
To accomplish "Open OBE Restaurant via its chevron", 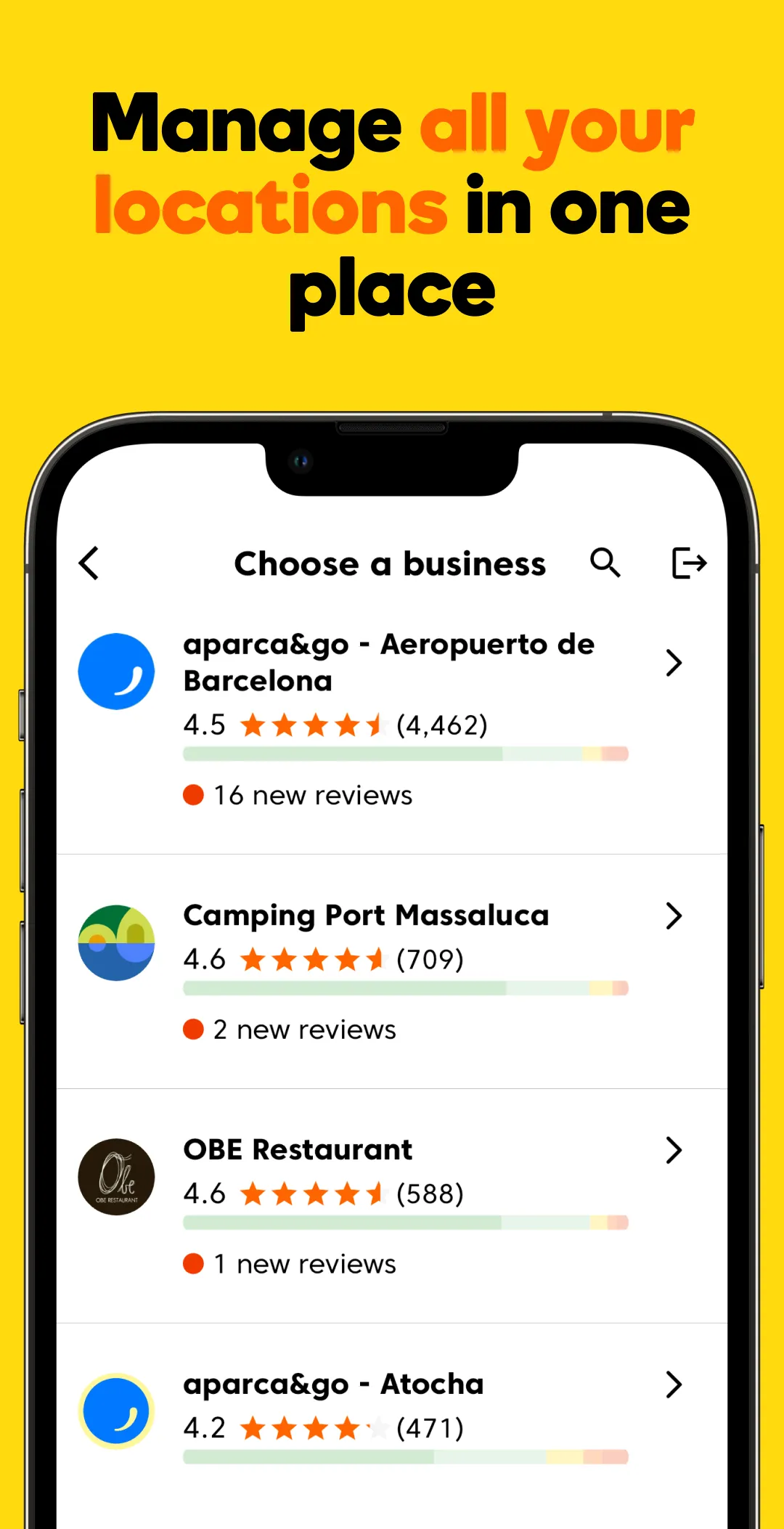I will pos(674,1150).
